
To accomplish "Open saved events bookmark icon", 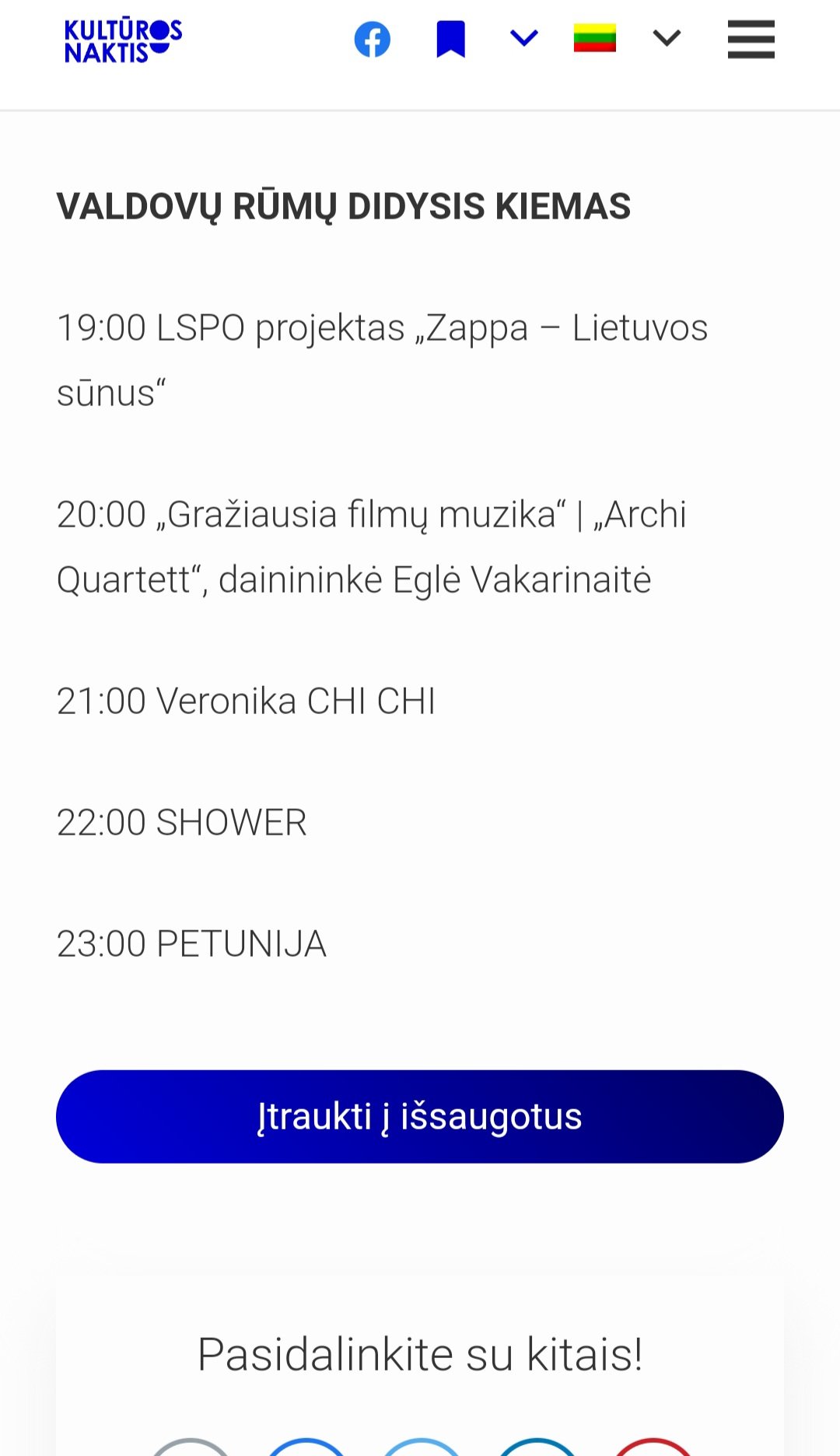I will pos(450,40).
